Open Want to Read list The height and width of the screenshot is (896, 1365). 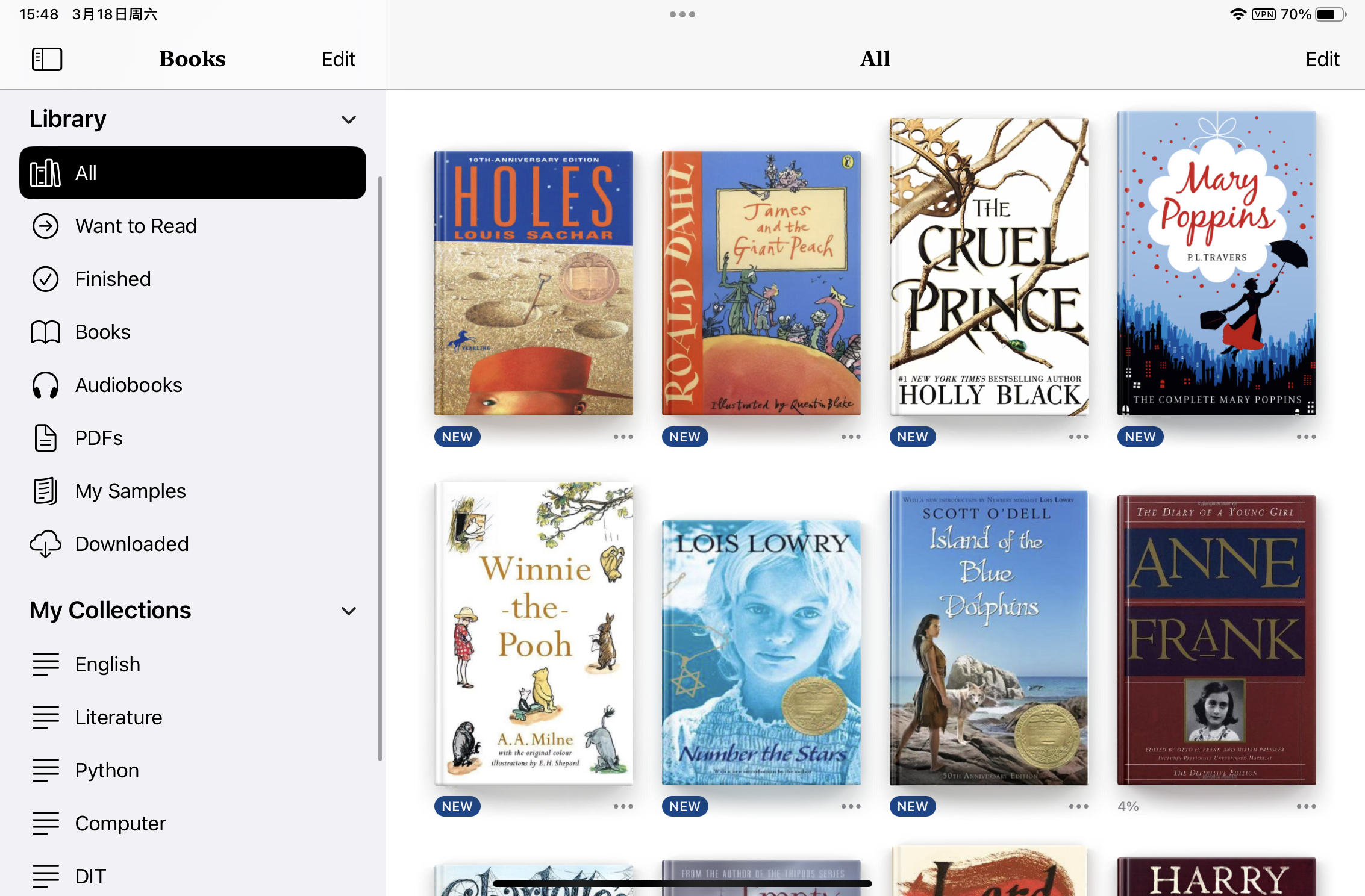[136, 226]
